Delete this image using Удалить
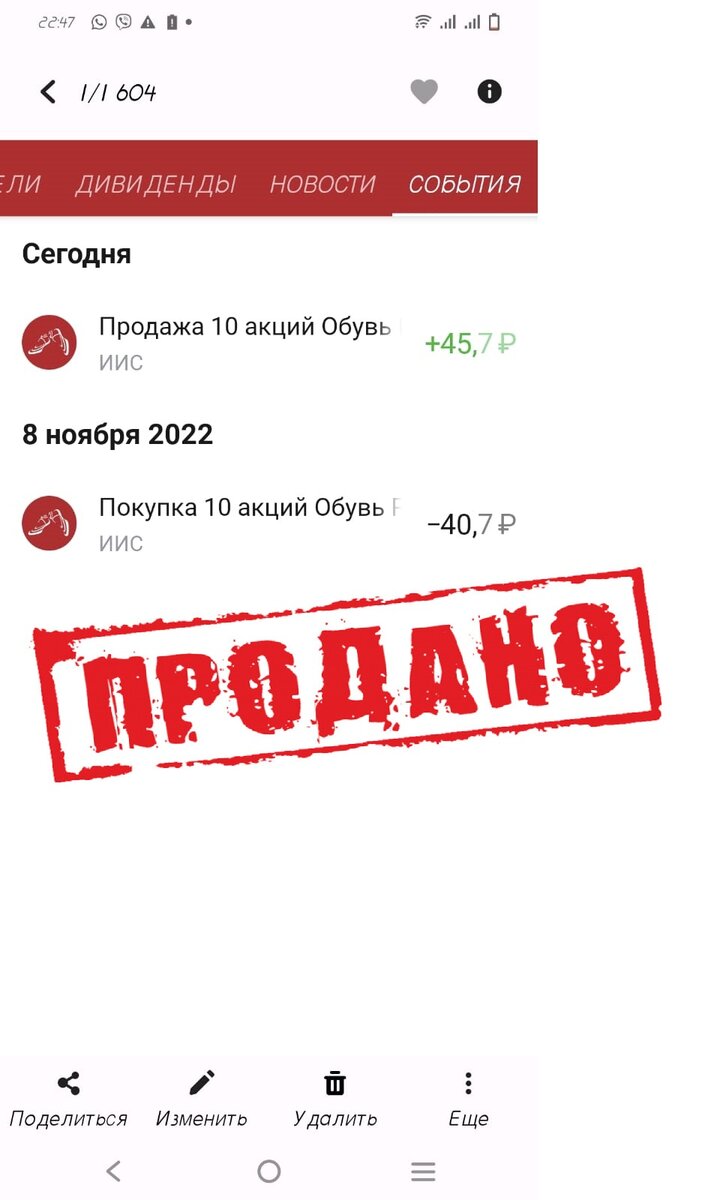720x1200 pixels. (x=335, y=1098)
